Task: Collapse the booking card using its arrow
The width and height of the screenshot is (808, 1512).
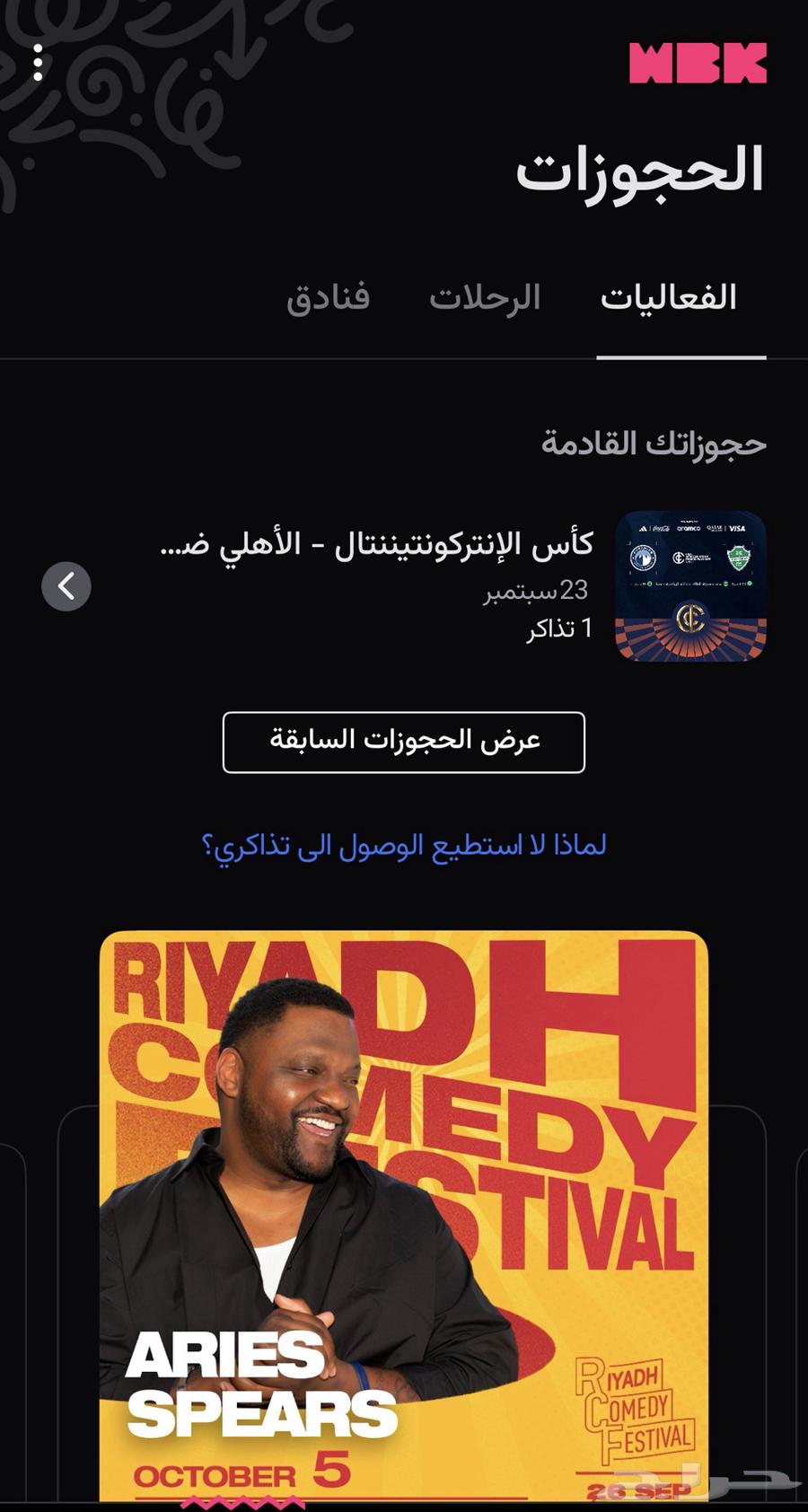Action: coord(66,585)
